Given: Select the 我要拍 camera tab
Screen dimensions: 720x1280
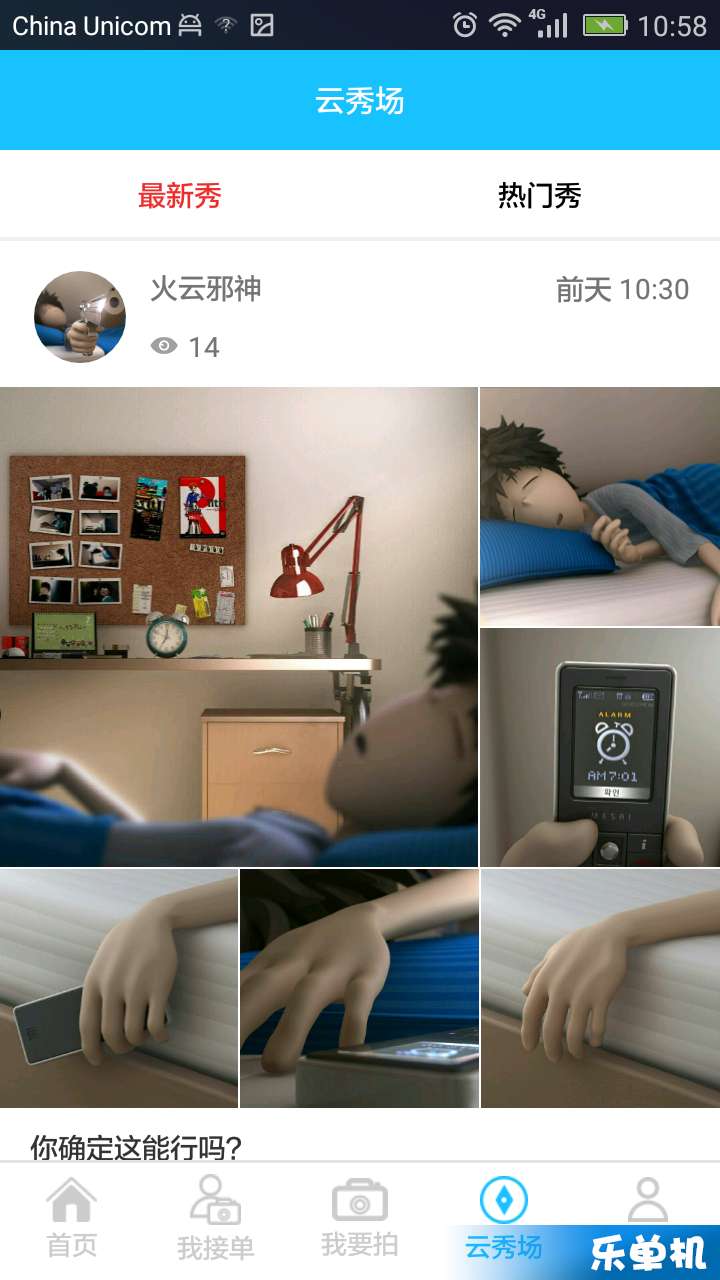Looking at the screenshot, I should 360,1218.
